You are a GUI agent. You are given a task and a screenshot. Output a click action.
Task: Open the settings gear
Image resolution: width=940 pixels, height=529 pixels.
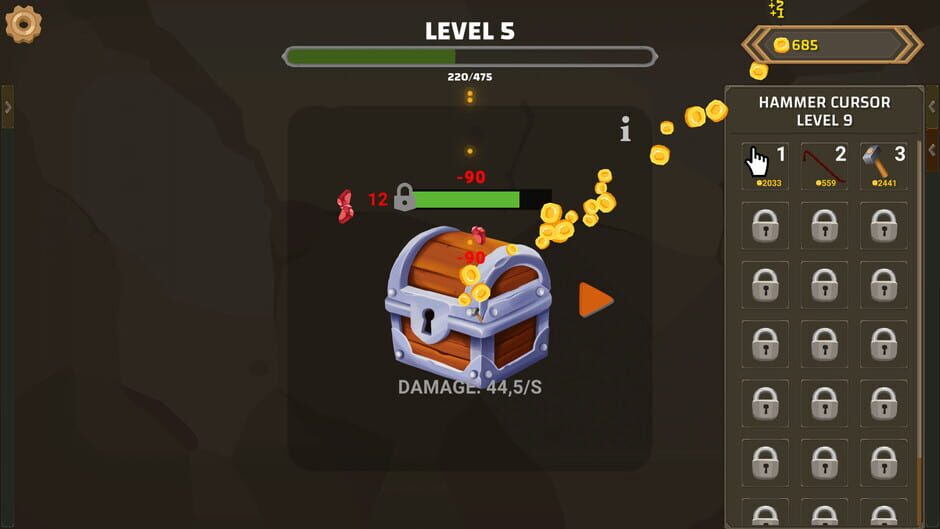coord(23,24)
